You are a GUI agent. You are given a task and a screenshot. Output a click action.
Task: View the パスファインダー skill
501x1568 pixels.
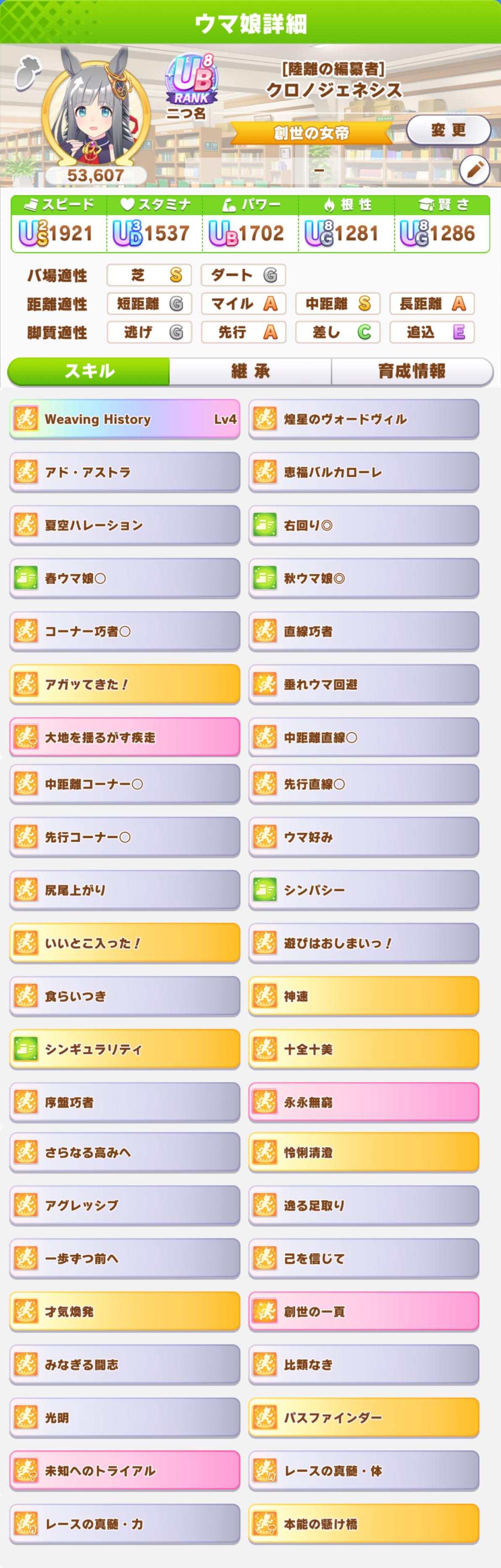click(x=363, y=1418)
